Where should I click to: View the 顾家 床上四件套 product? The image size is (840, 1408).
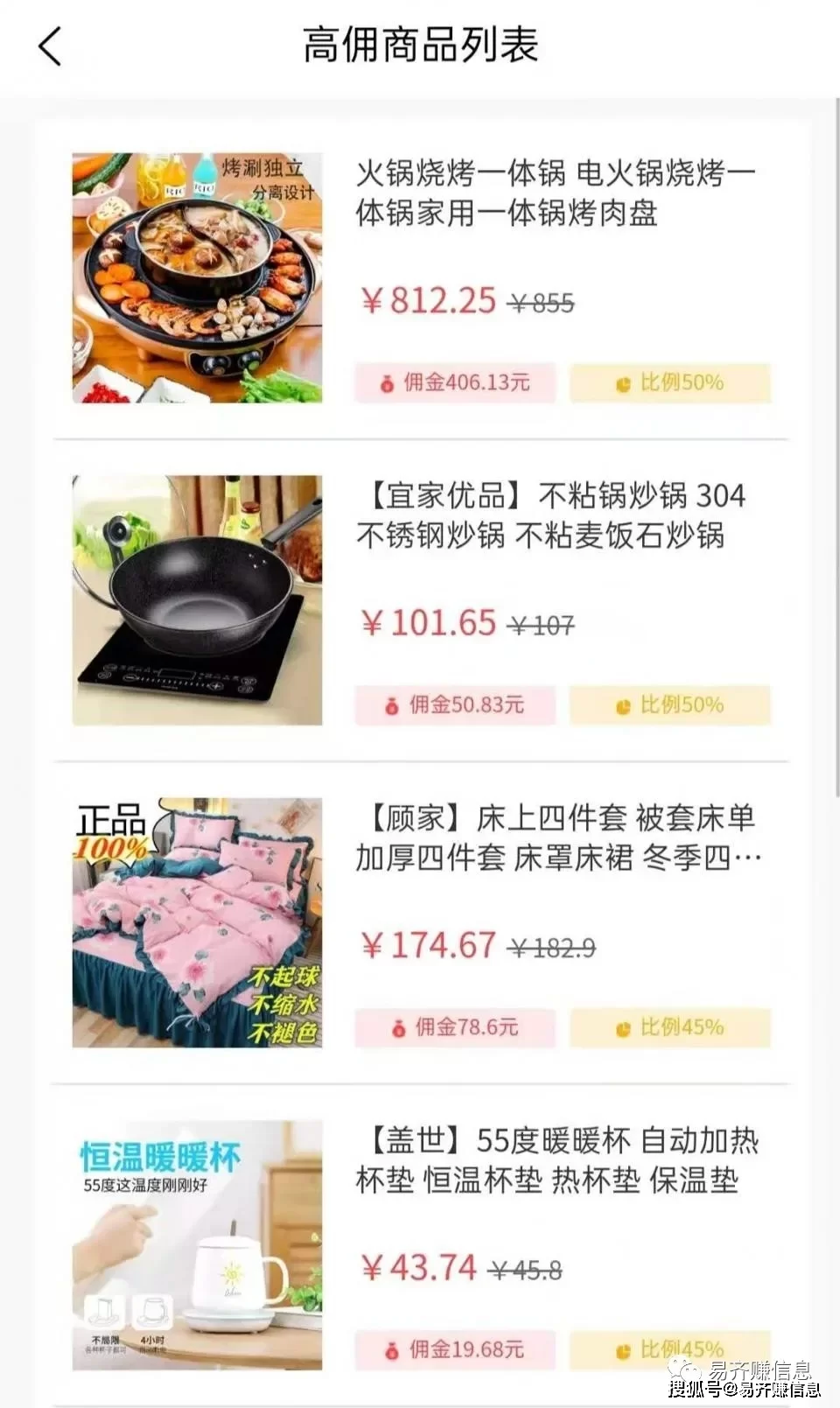pos(556,837)
